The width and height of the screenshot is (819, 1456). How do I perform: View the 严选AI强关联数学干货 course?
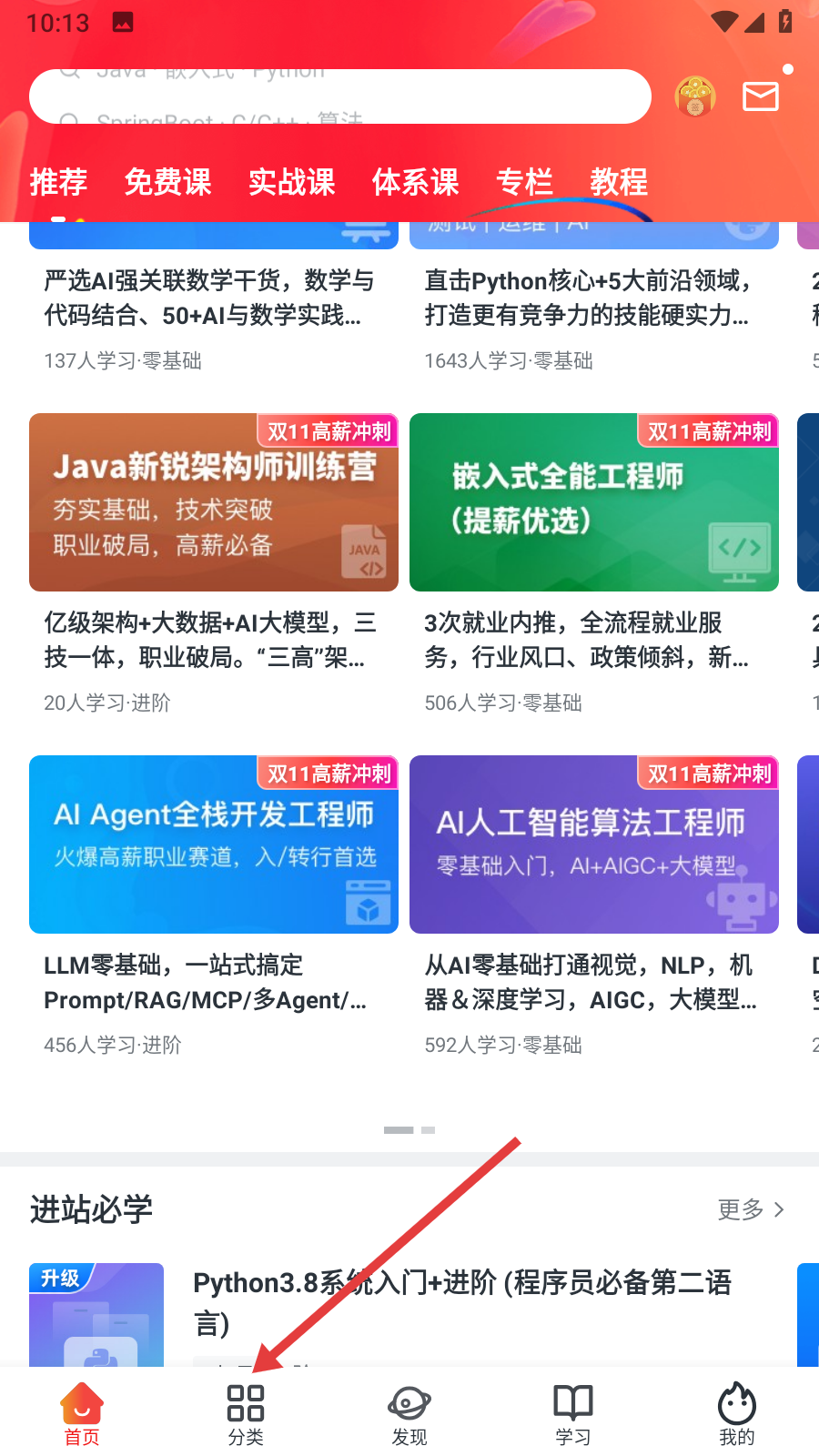(x=209, y=298)
